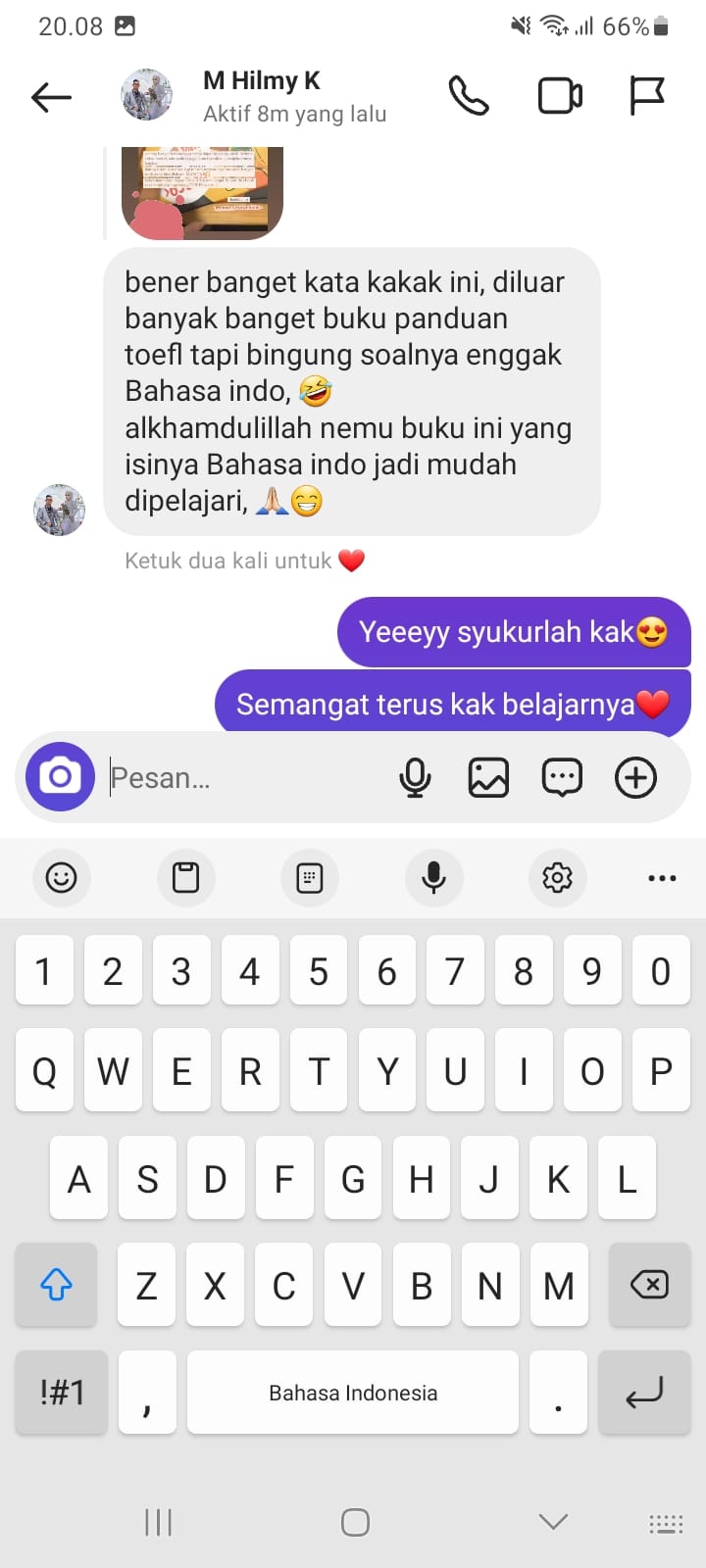
Task: Tap the Bahasa Indonesia space bar
Action: pos(353,1393)
